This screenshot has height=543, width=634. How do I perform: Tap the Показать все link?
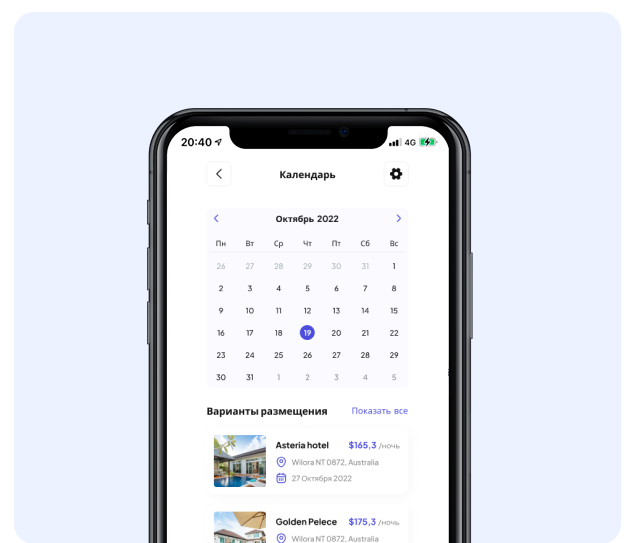tap(379, 411)
